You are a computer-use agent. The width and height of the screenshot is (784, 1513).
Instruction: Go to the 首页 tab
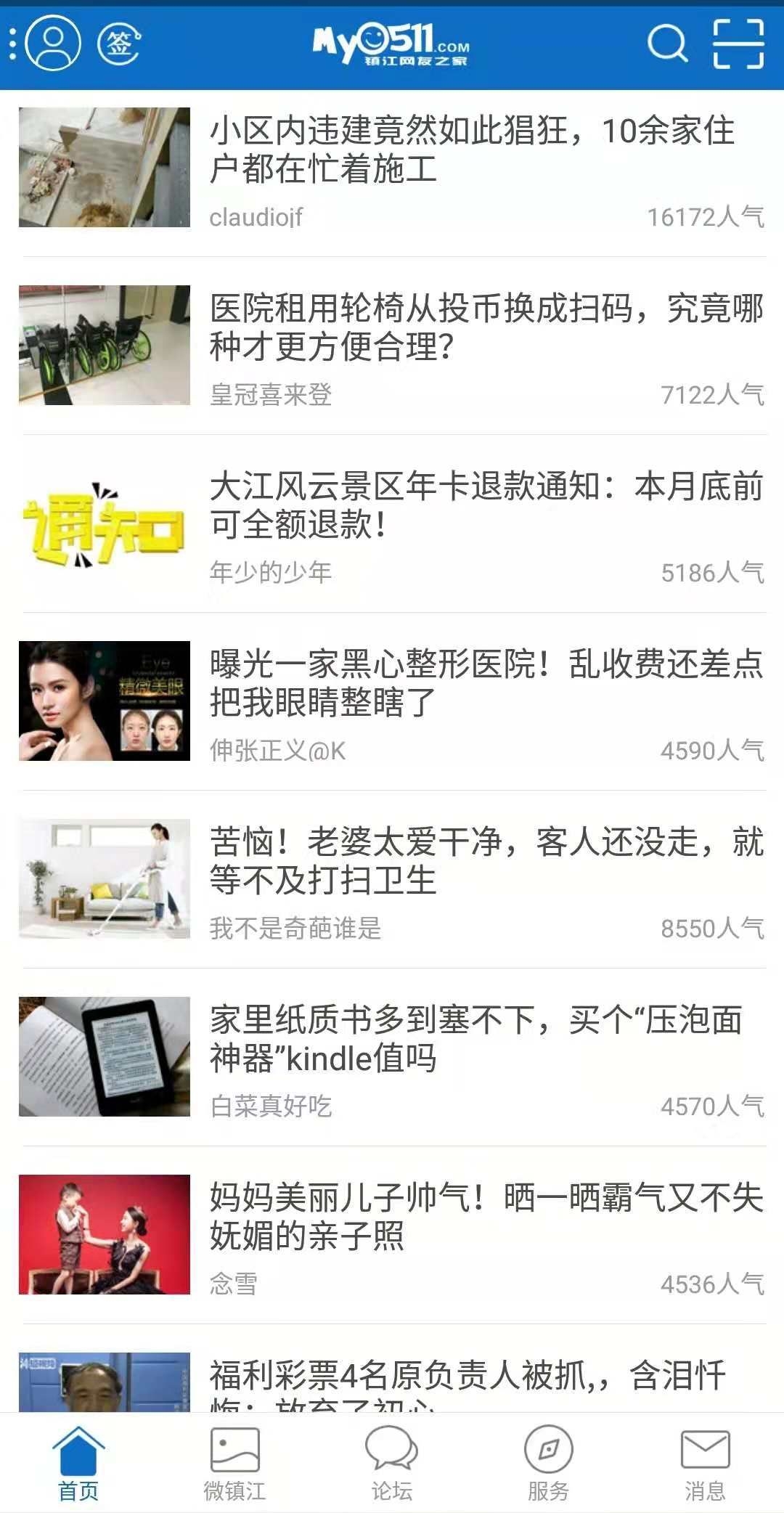tap(78, 1464)
